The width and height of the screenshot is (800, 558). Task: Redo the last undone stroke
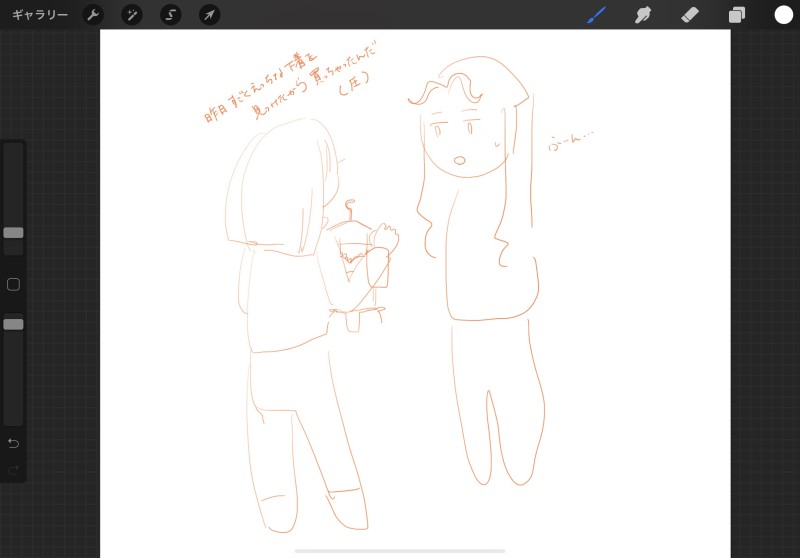pyautogui.click(x=13, y=468)
